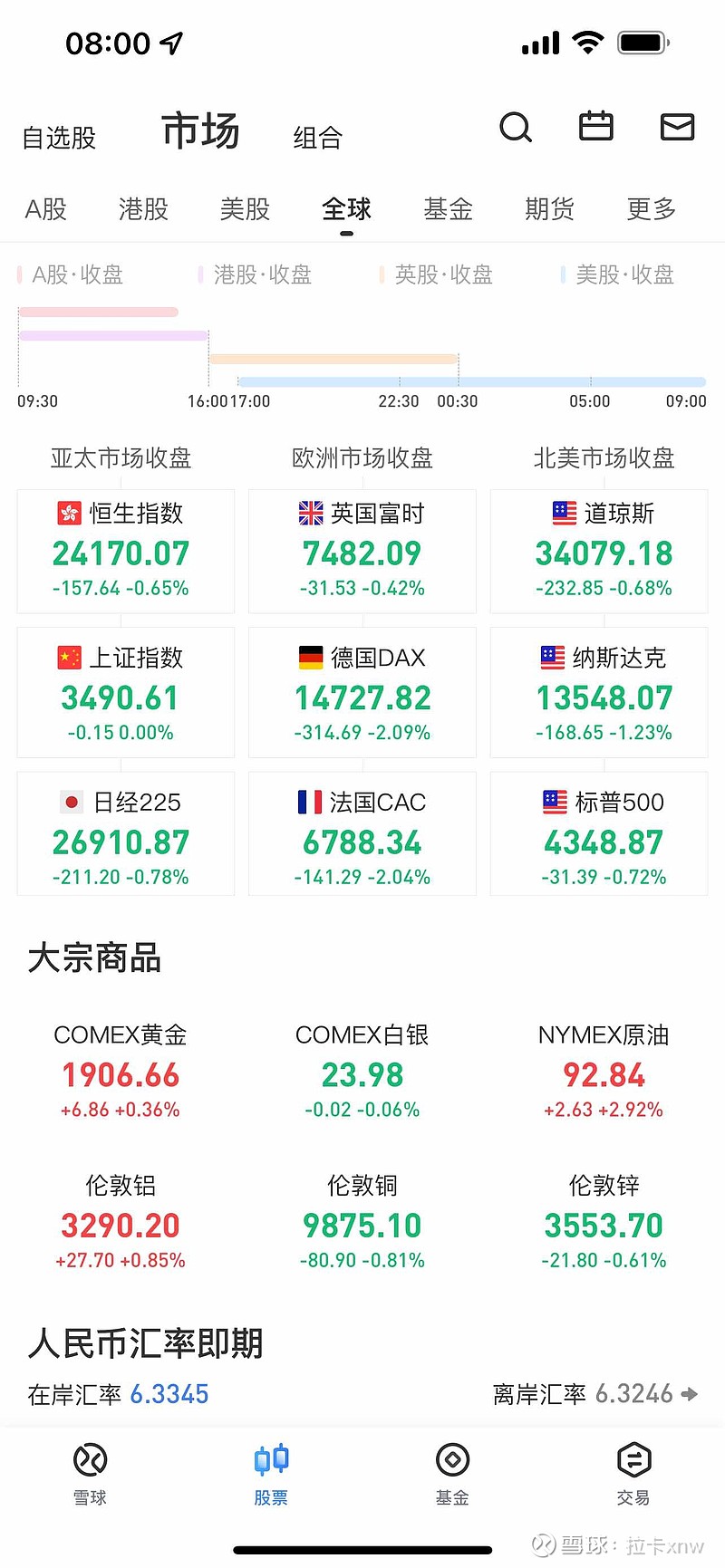Image resolution: width=725 pixels, height=1568 pixels.
Task: Go to the 雪球 bottom tab
Action: [90, 1474]
